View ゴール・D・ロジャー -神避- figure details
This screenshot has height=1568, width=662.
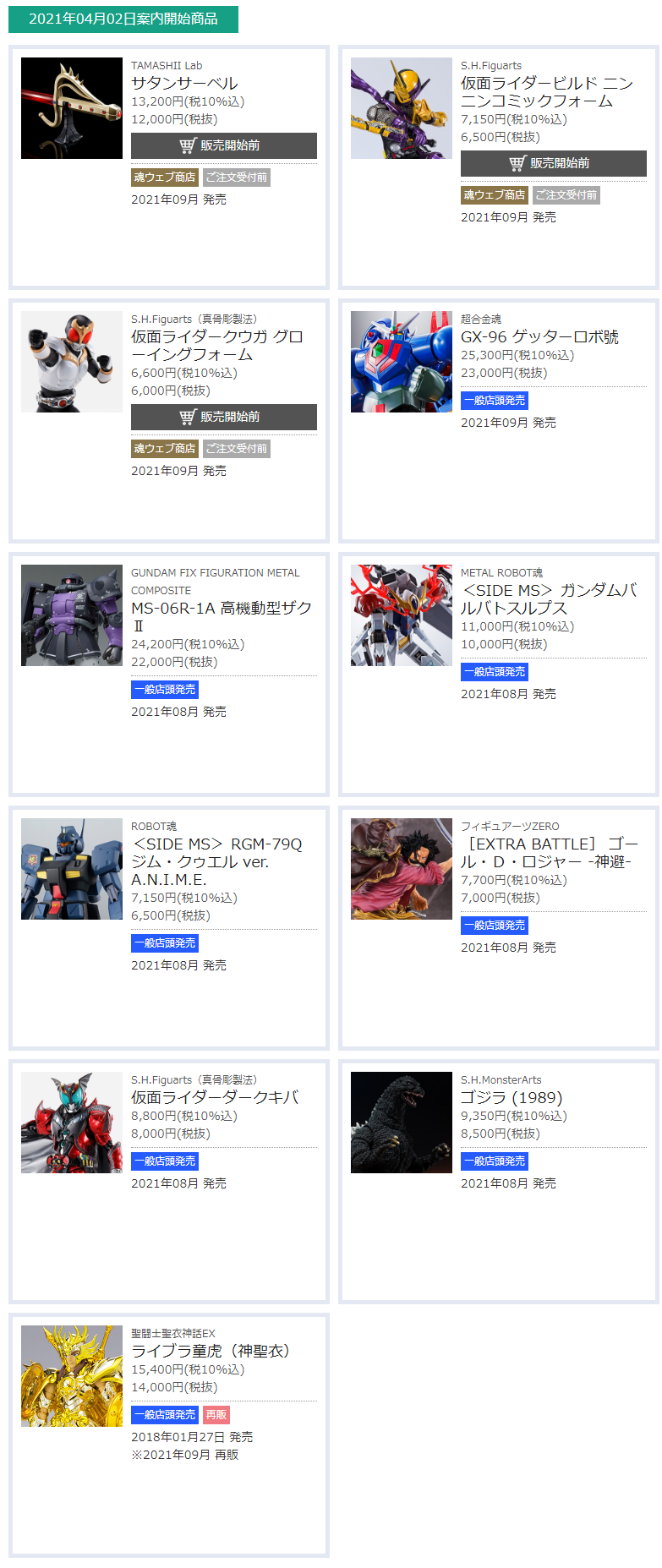click(x=548, y=853)
